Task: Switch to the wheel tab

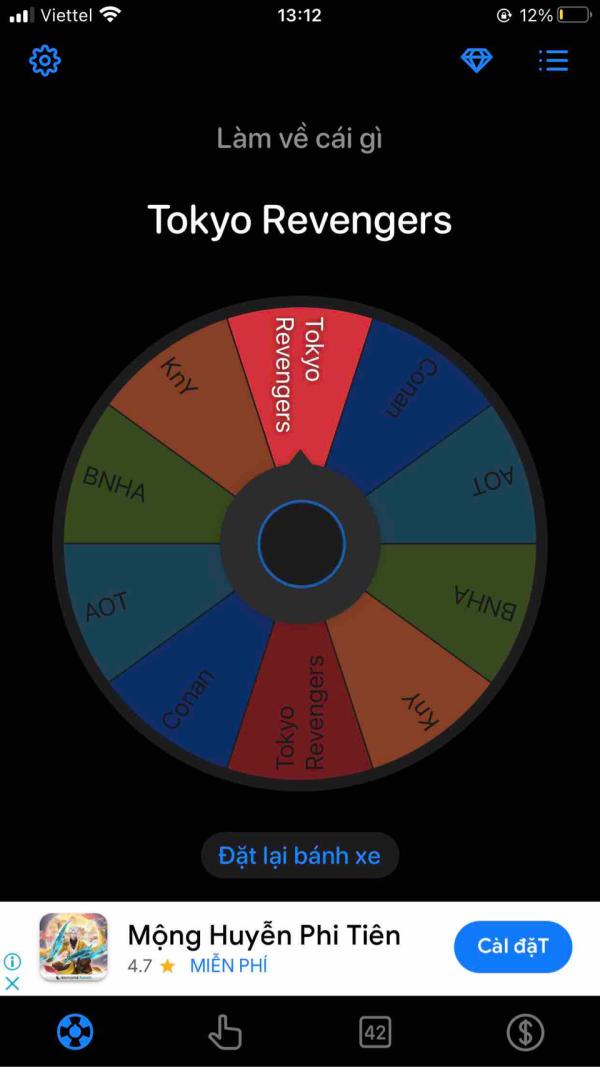Action: coord(75,1032)
